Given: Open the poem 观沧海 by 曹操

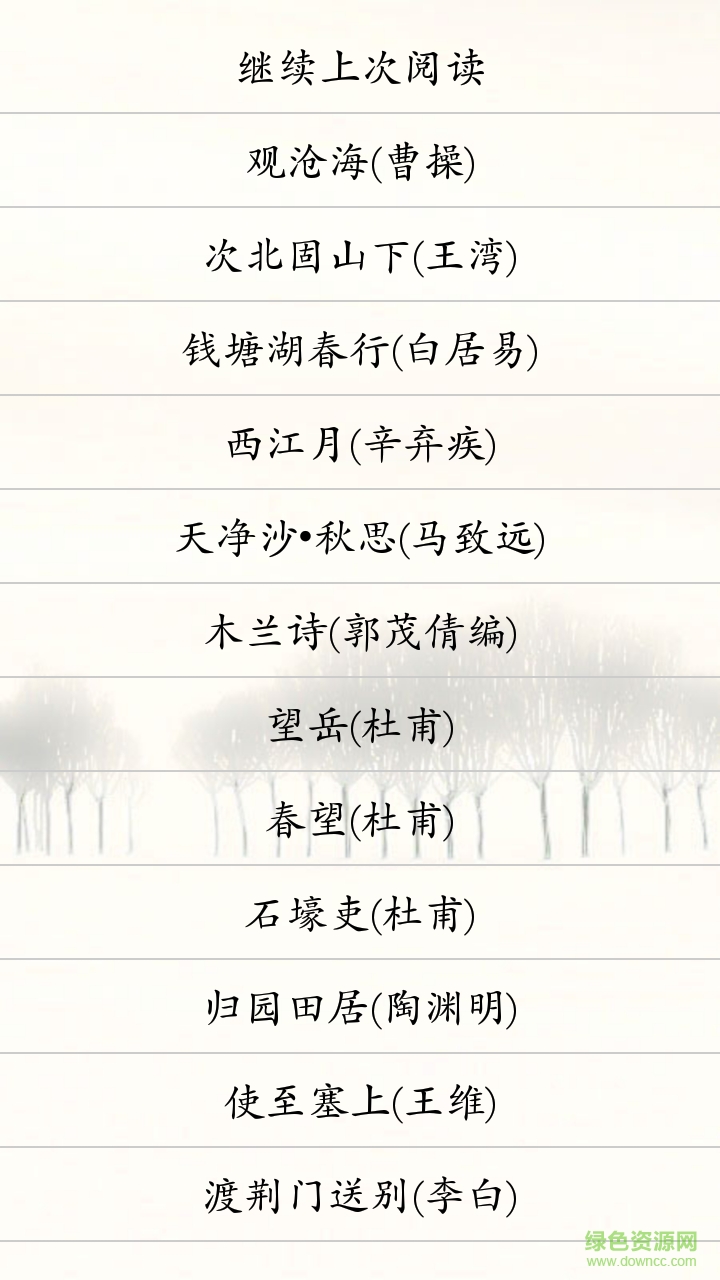Looking at the screenshot, I should (x=360, y=162).
